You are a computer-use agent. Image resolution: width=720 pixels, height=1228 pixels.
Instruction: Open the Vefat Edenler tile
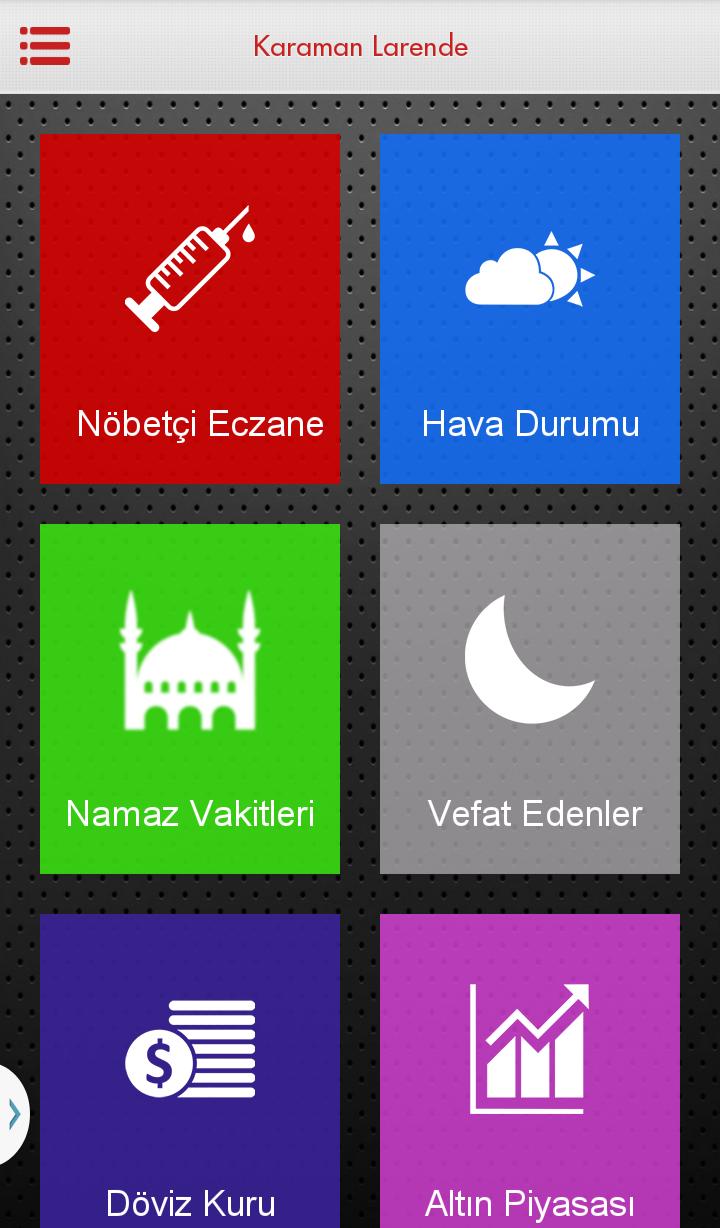[x=530, y=699]
